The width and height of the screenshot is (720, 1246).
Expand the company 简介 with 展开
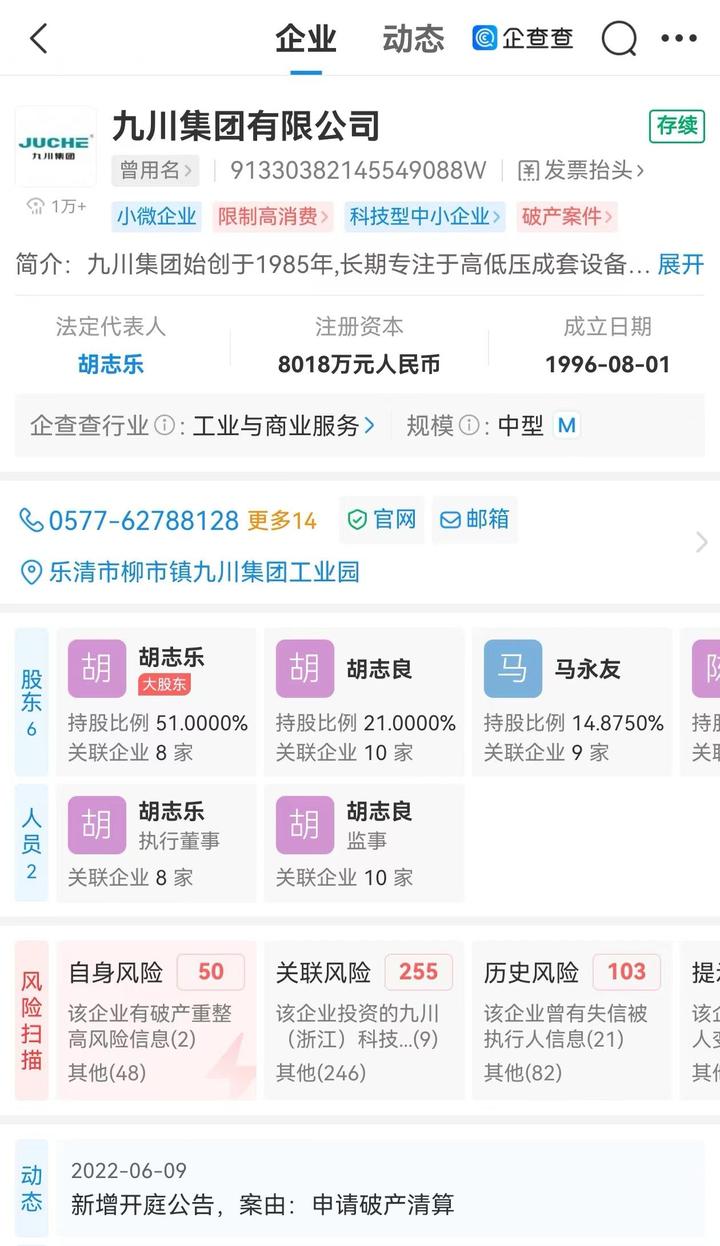(681, 264)
